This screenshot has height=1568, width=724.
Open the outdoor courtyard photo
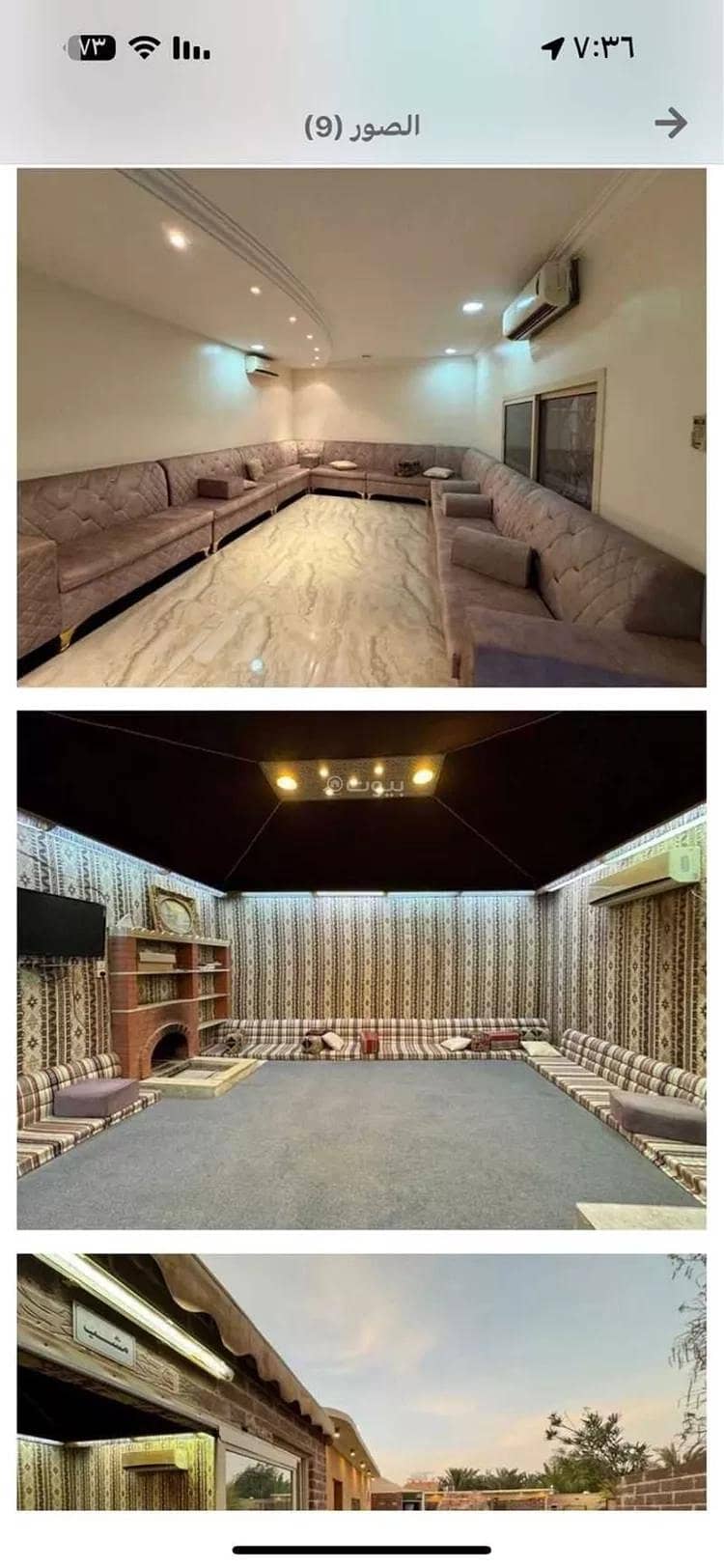[361, 1381]
